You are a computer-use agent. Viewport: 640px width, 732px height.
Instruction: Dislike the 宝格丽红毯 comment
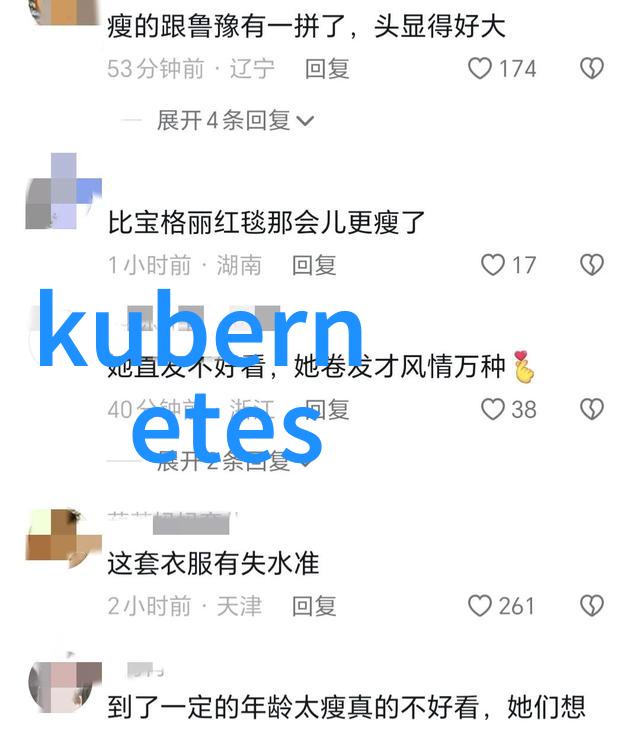pos(592,265)
